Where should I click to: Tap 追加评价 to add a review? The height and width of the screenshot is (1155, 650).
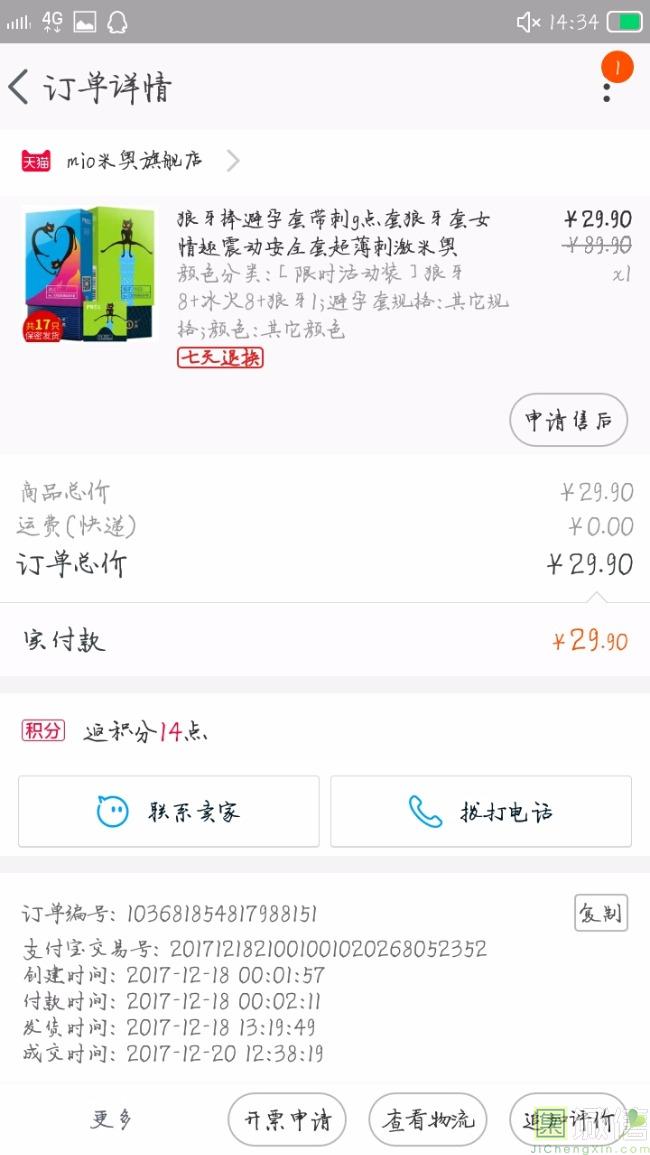(x=567, y=1120)
